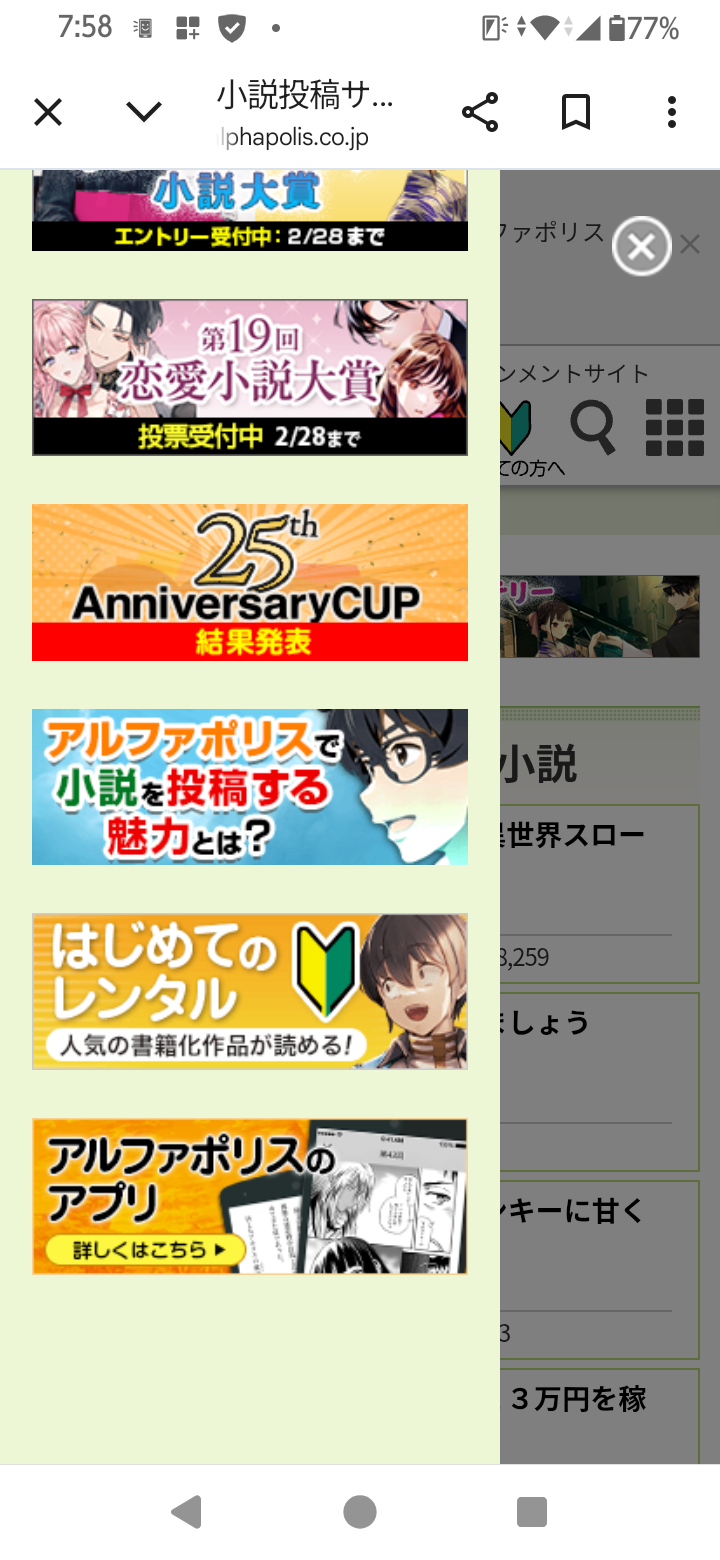Share this page
Viewport: 720px width, 1560px height.
480,112
